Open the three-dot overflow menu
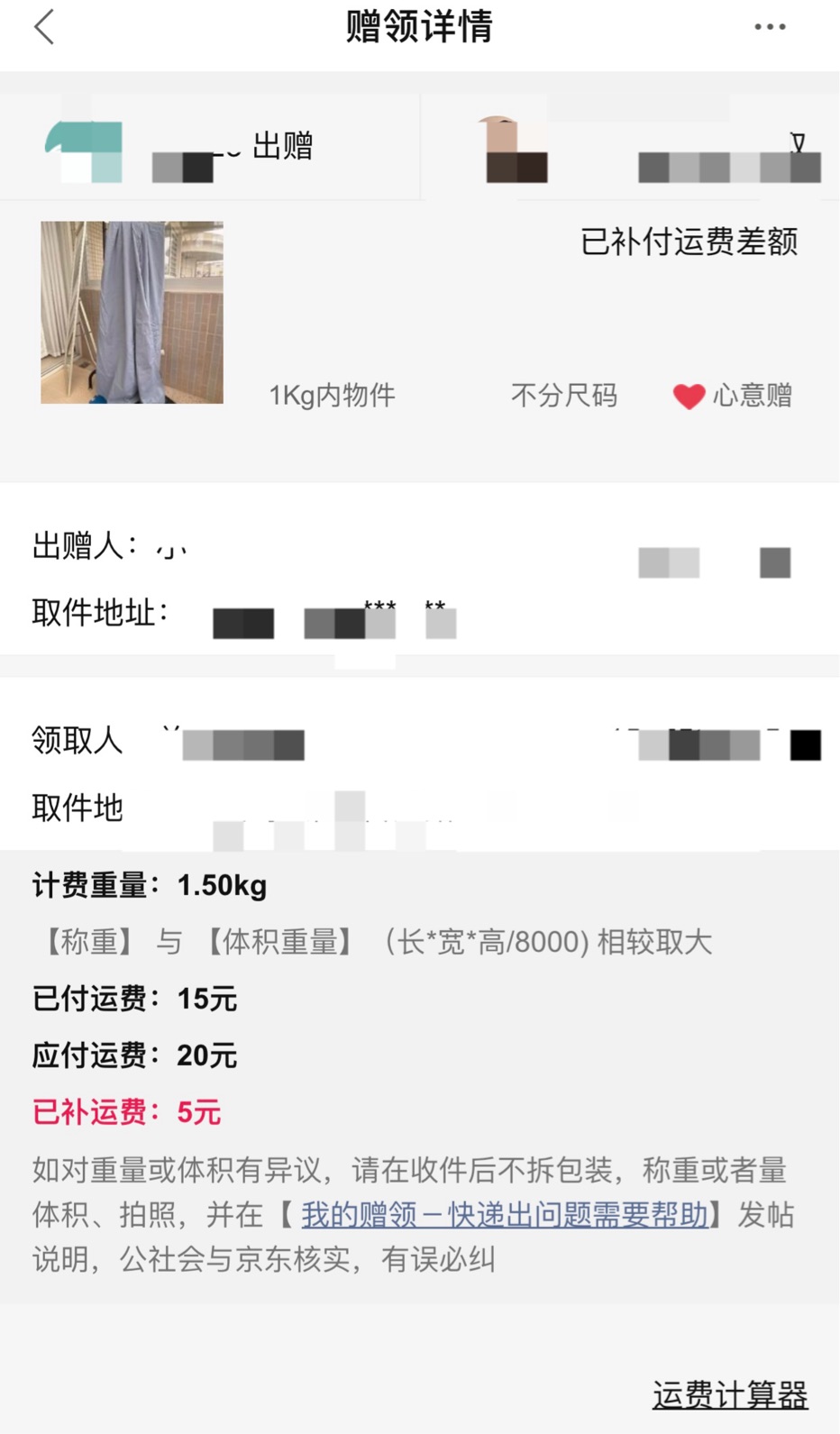 (770, 27)
